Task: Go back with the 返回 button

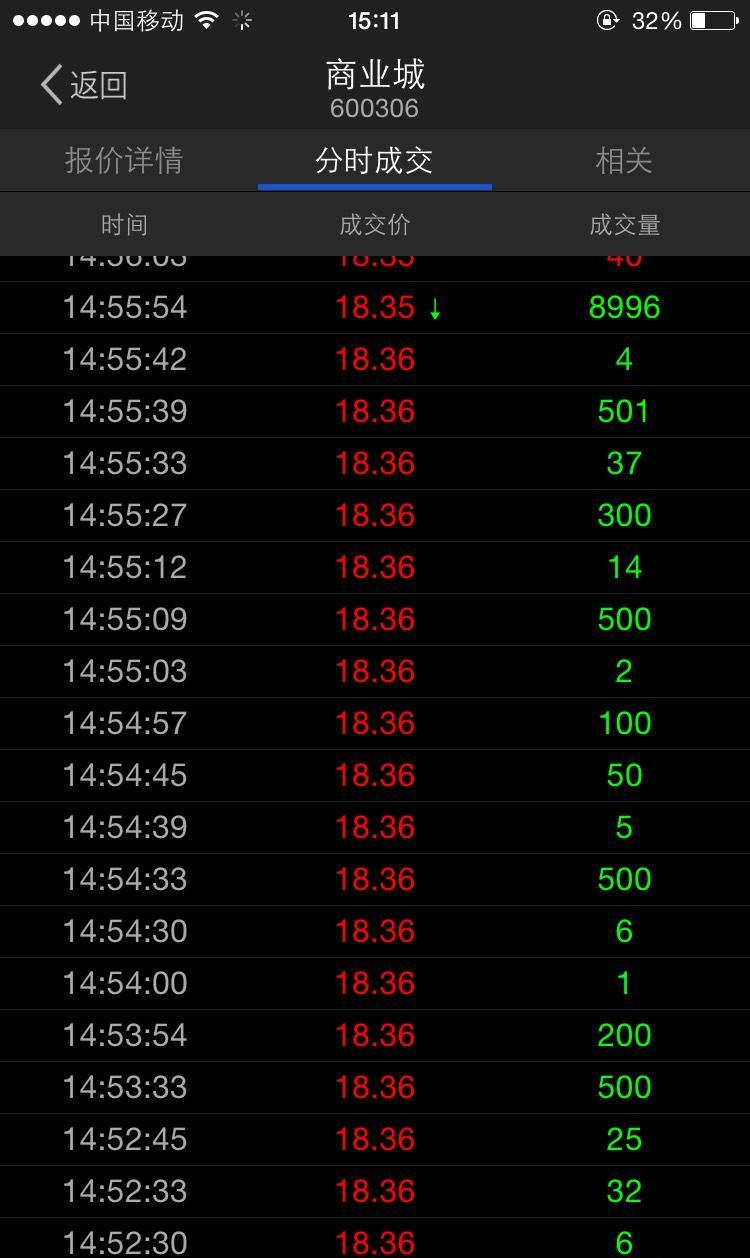Action: 84,85
